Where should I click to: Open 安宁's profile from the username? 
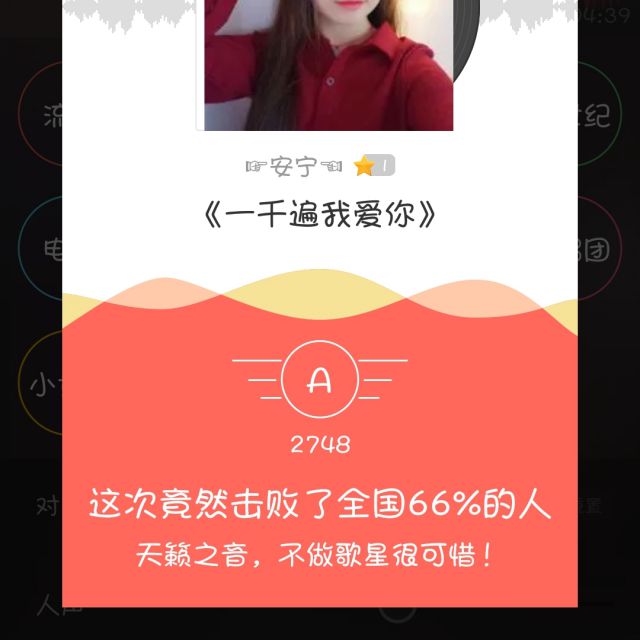click(294, 167)
